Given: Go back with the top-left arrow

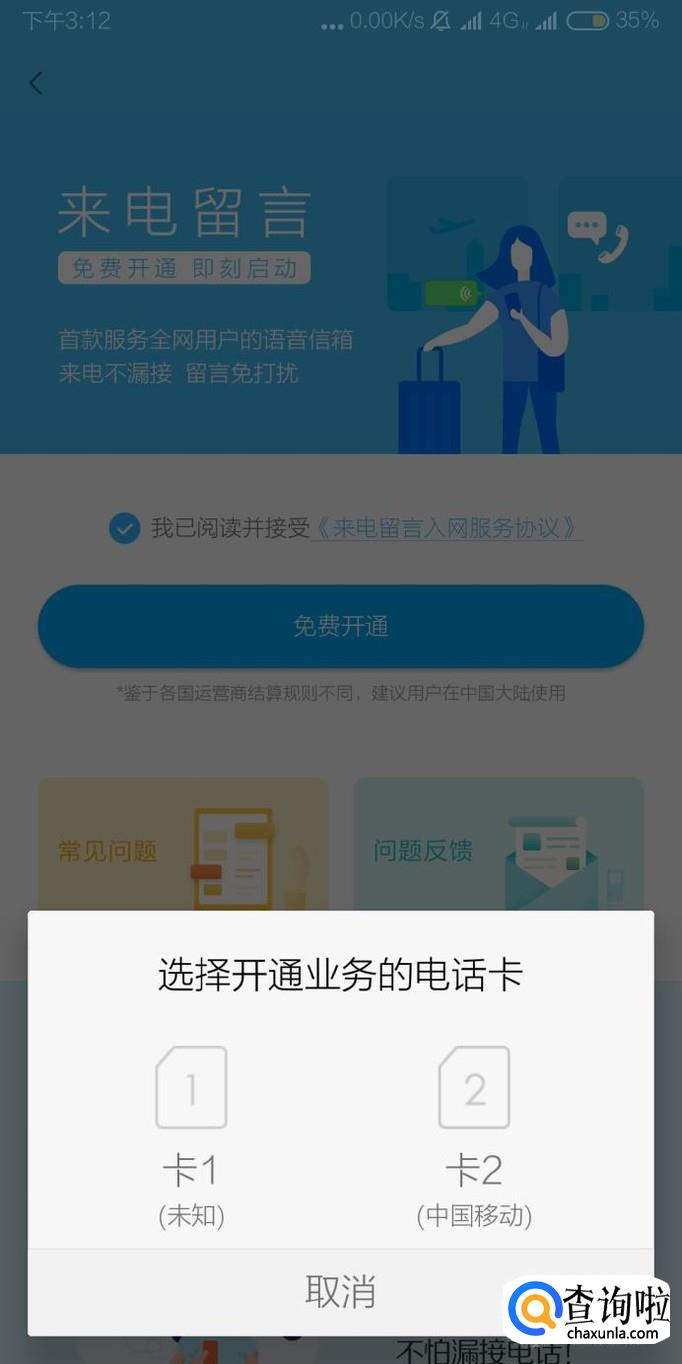Looking at the screenshot, I should 36,83.
